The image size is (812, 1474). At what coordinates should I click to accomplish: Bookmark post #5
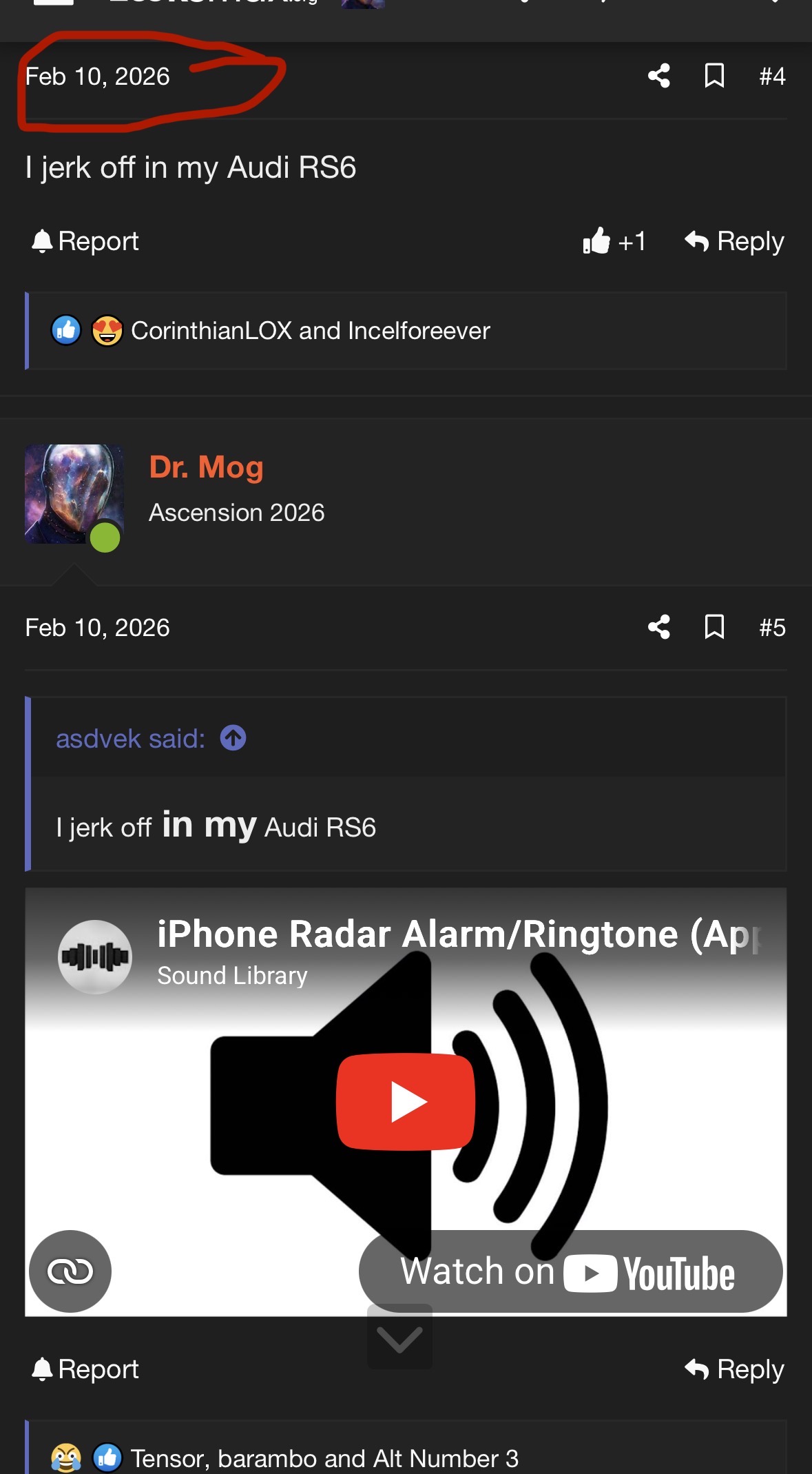tap(714, 627)
